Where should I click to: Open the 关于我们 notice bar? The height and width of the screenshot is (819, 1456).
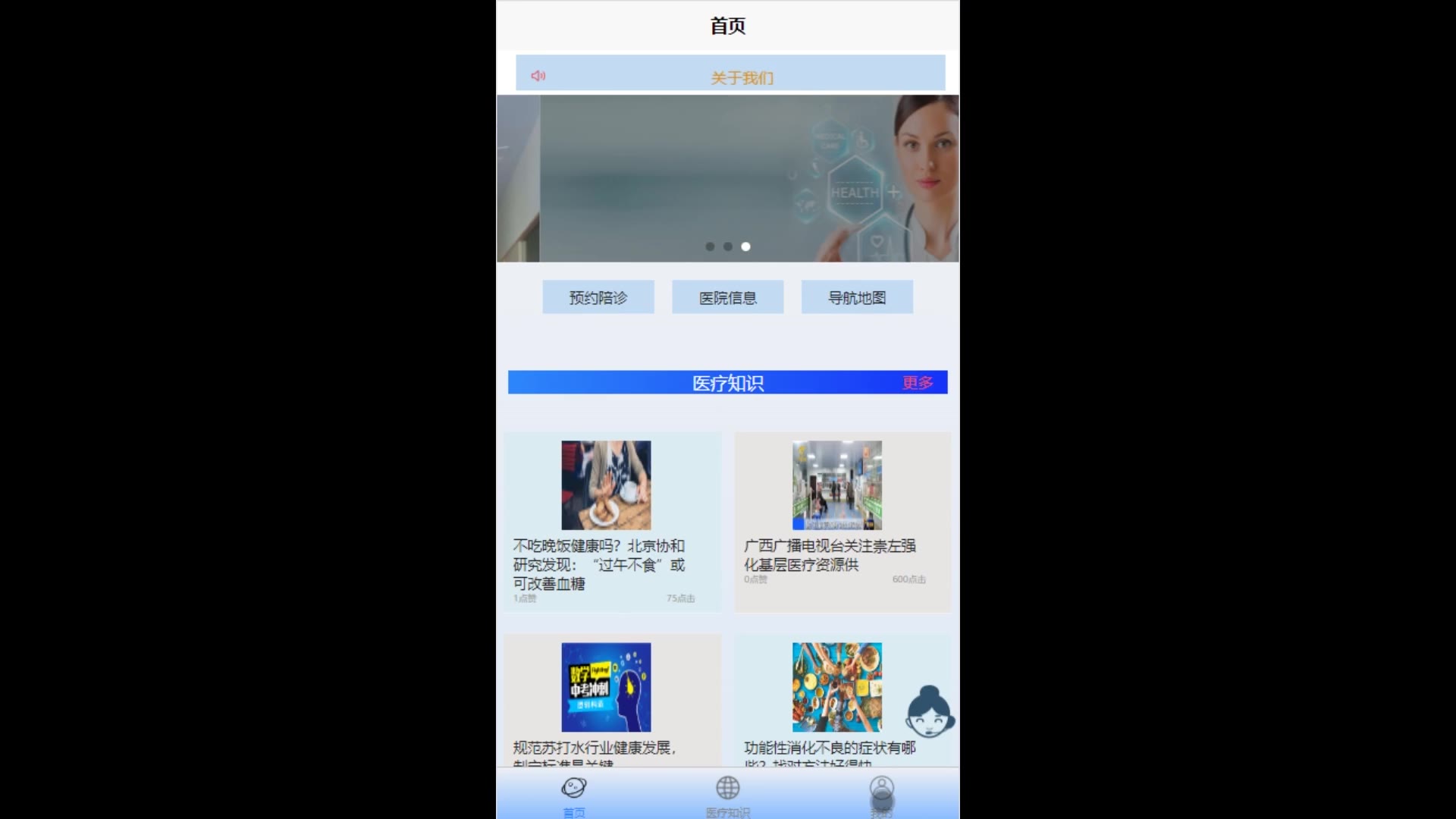click(741, 77)
